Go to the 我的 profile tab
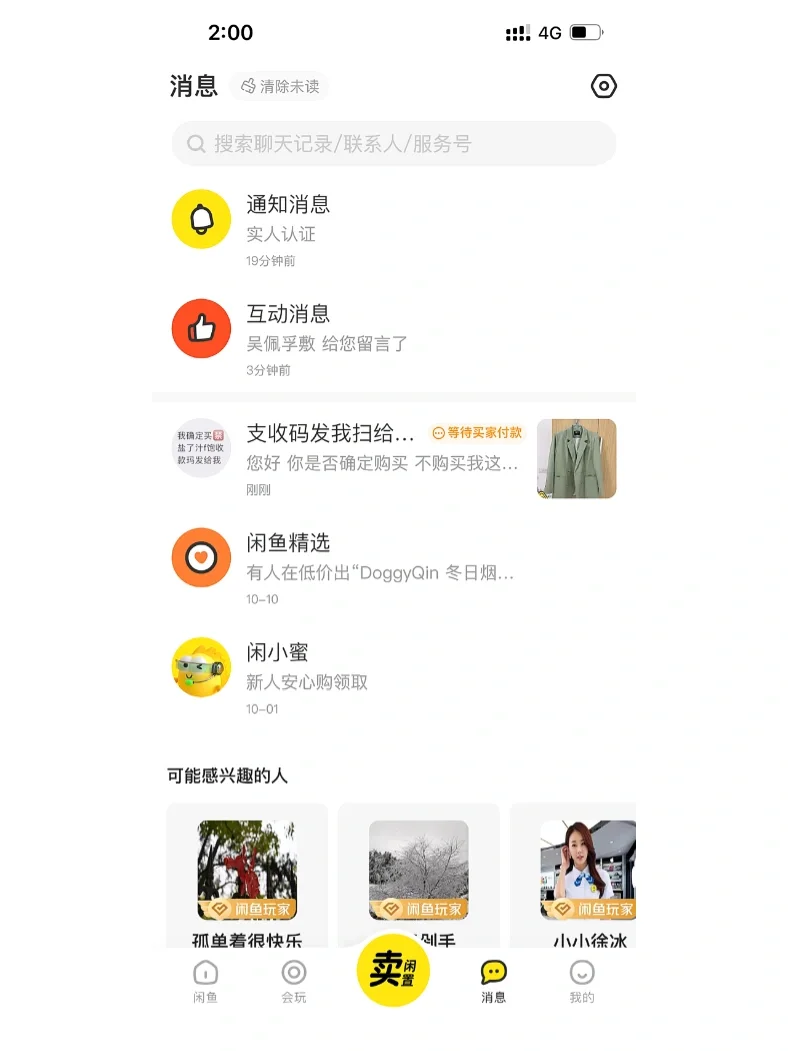Image resolution: width=788 pixels, height=1051 pixels. coord(582,982)
